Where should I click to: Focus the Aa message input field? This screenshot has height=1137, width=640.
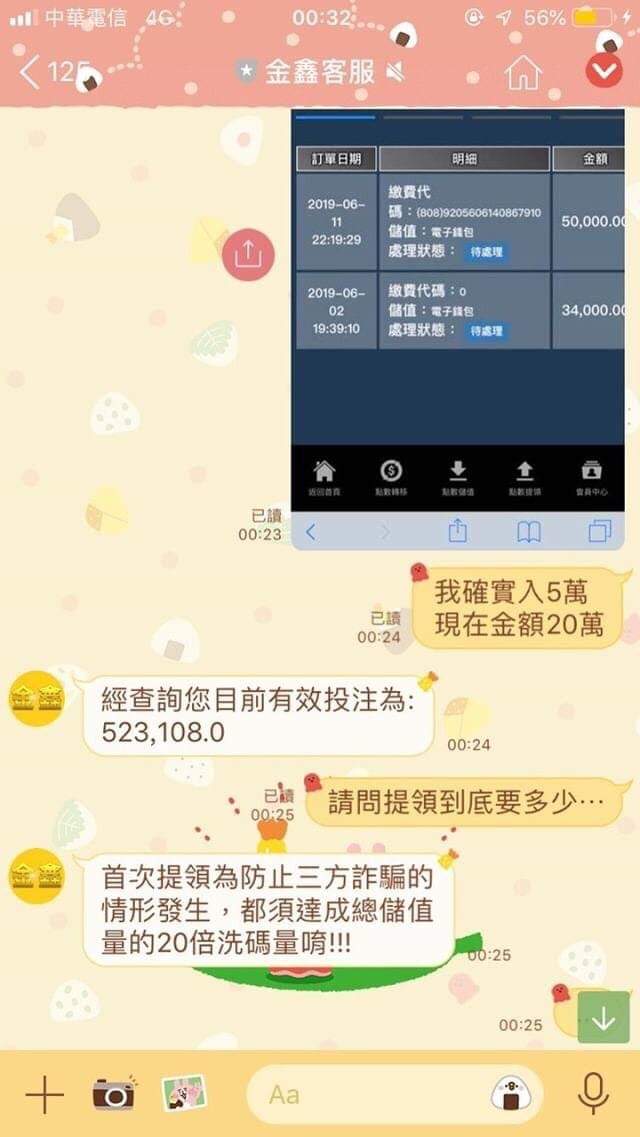point(370,1095)
